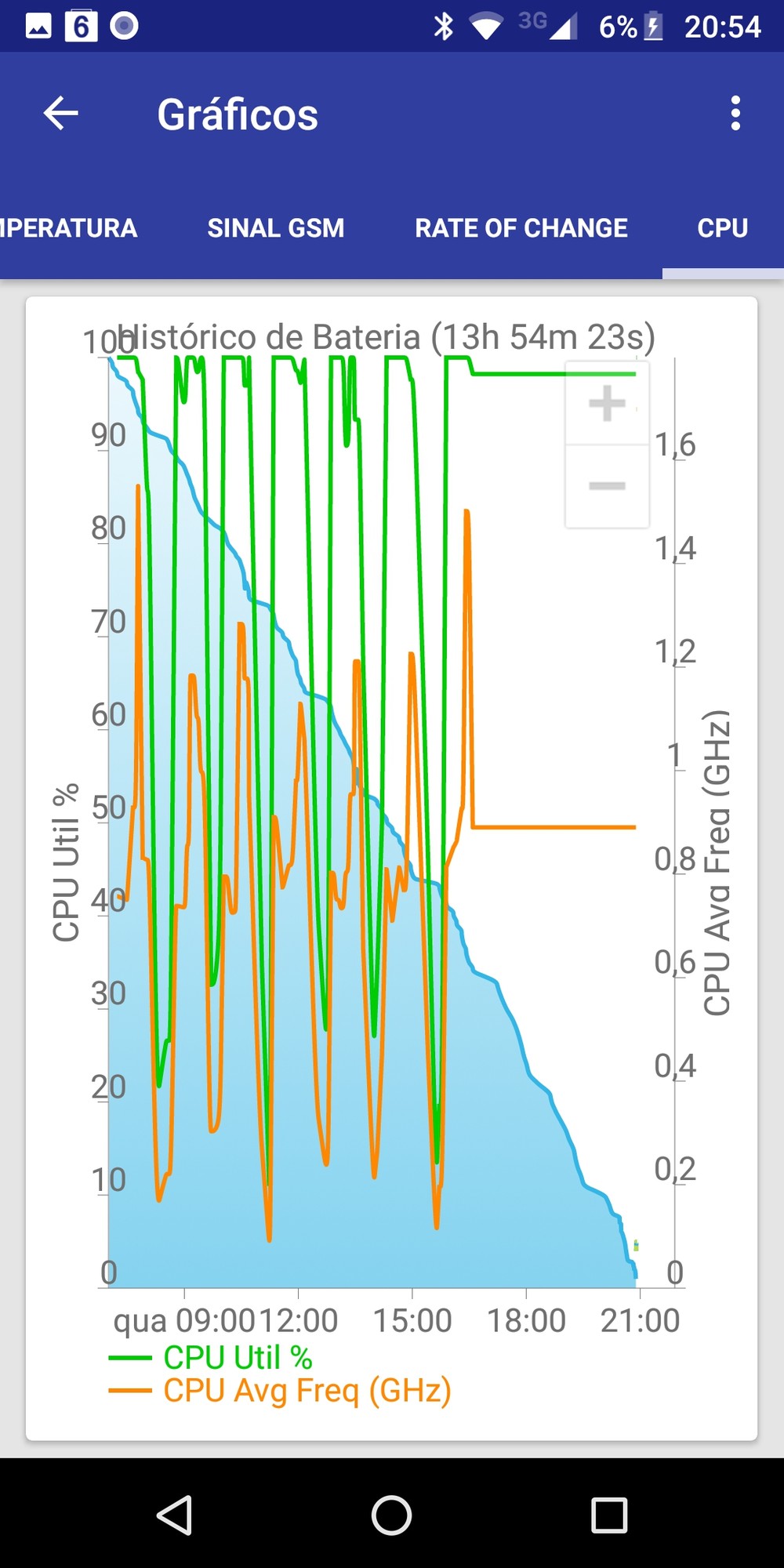Zoom in the chart with plus button
784x1568 pixels.
[x=607, y=405]
